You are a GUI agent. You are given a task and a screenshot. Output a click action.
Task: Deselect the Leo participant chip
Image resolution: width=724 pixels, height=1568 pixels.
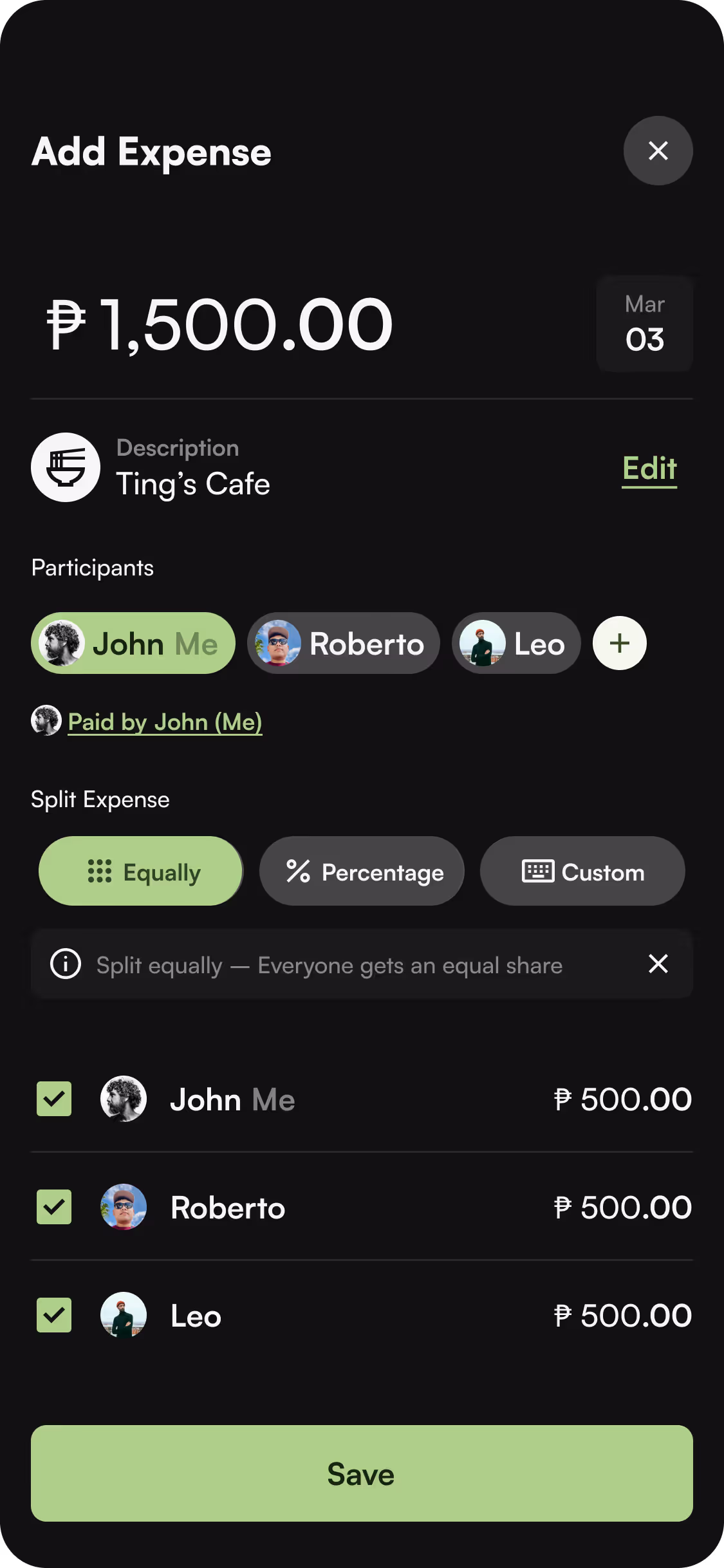(x=515, y=642)
